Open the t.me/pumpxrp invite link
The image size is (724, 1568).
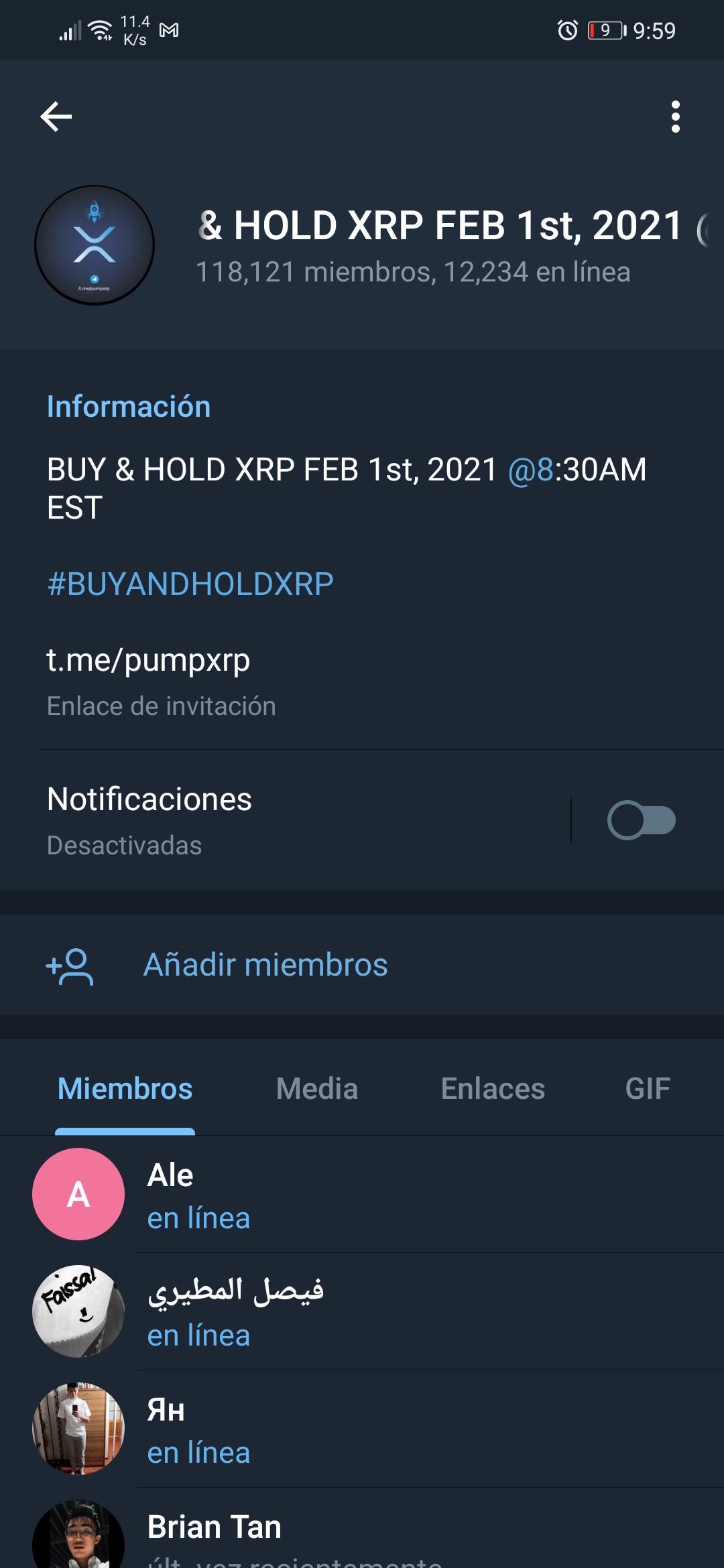(148, 661)
